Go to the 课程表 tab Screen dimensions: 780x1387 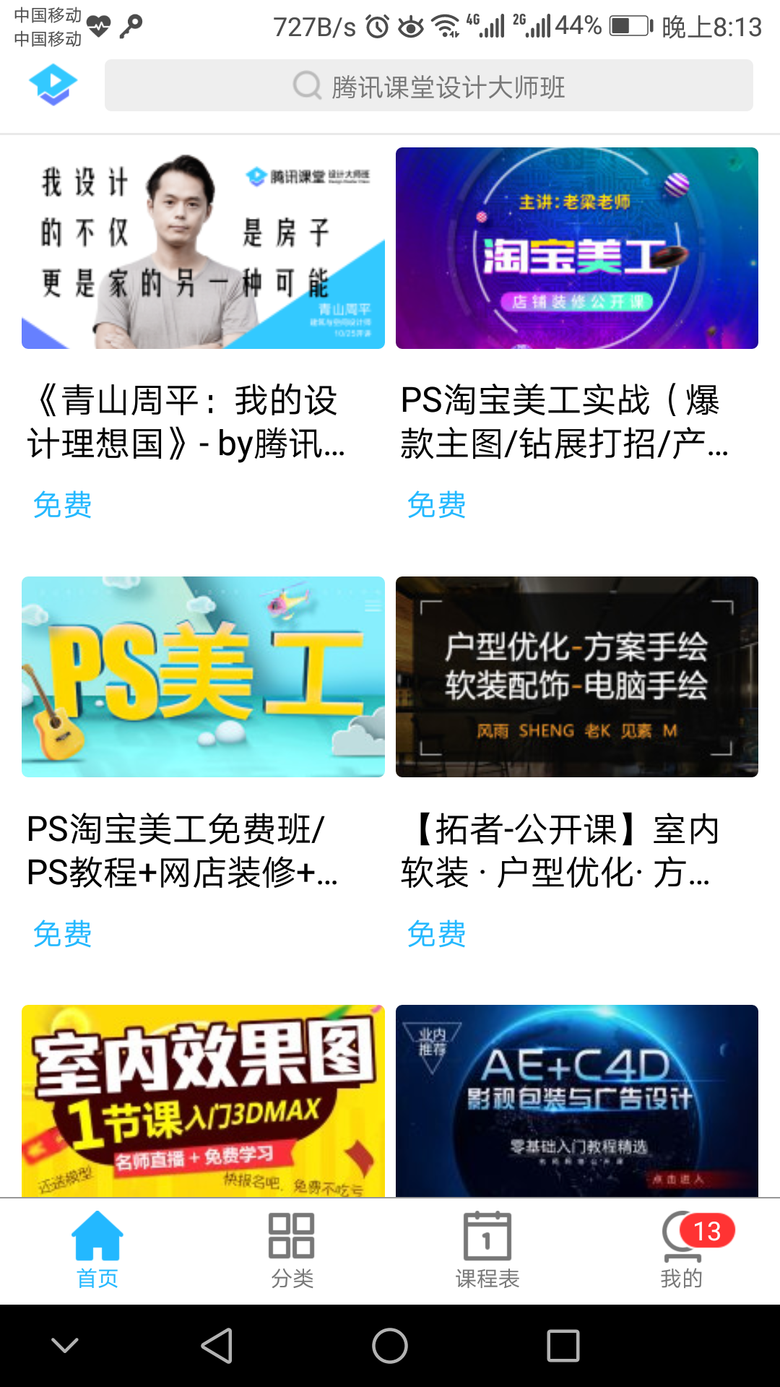(487, 1250)
